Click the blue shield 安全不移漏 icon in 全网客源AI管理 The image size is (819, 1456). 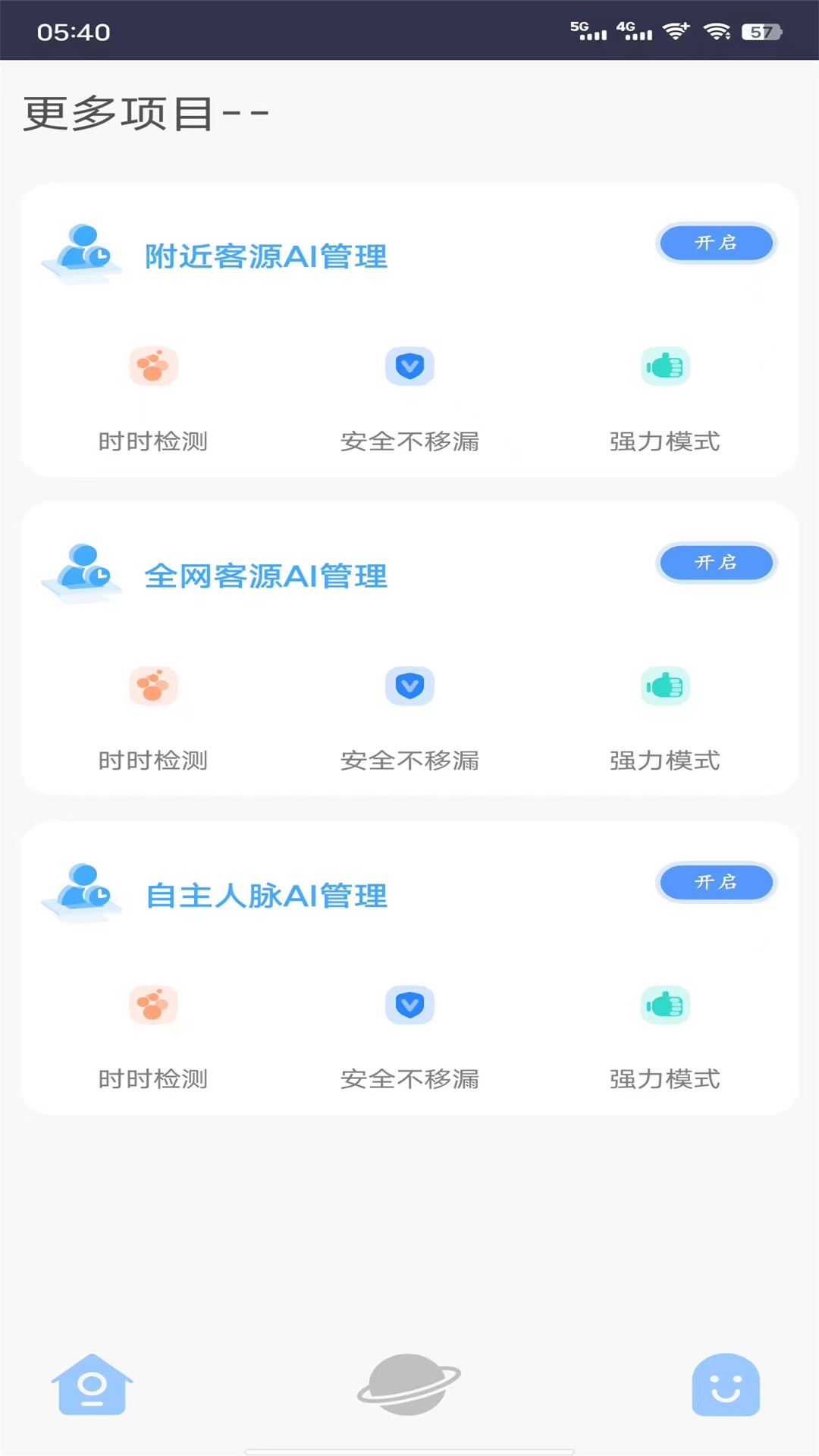pyautogui.click(x=409, y=686)
